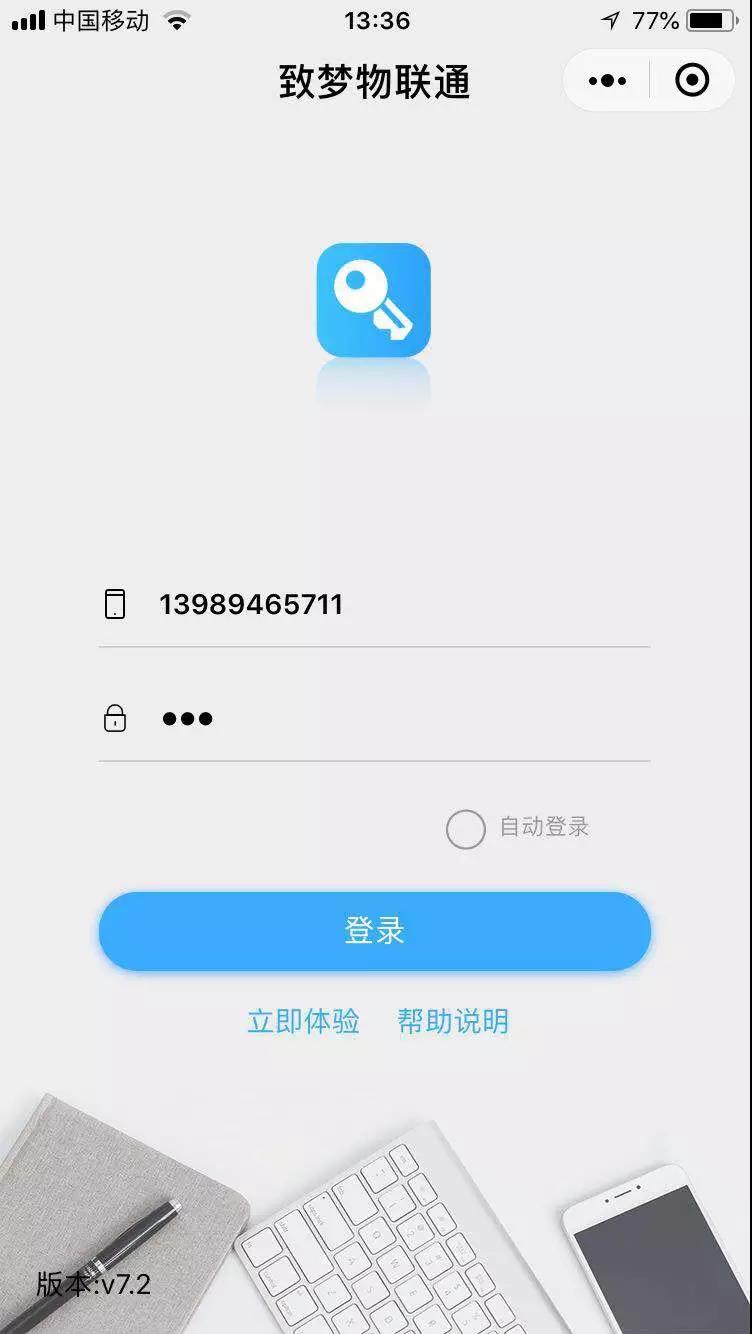Open the 立即体验 link

(x=303, y=1021)
